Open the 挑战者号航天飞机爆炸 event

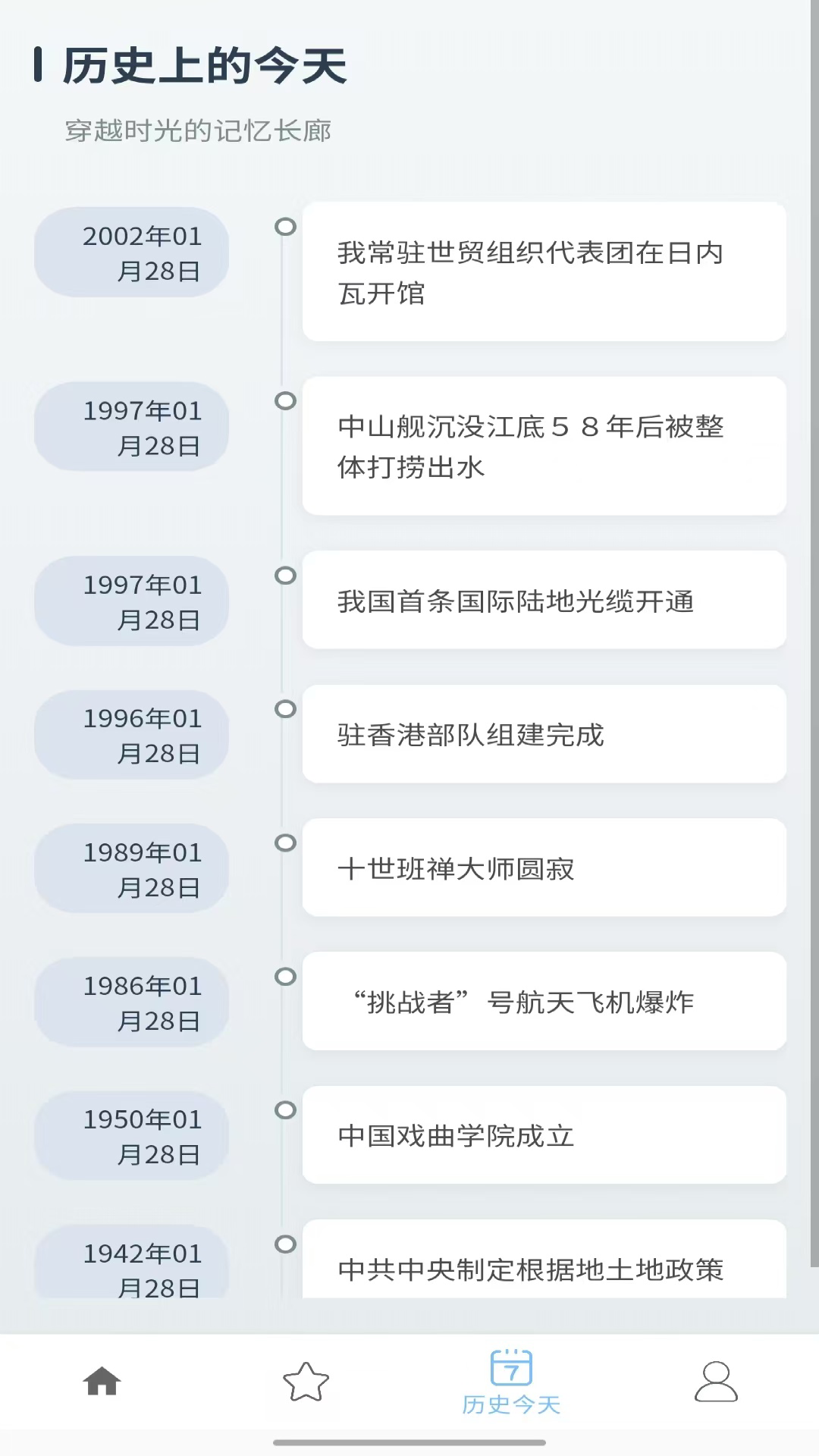click(543, 1000)
